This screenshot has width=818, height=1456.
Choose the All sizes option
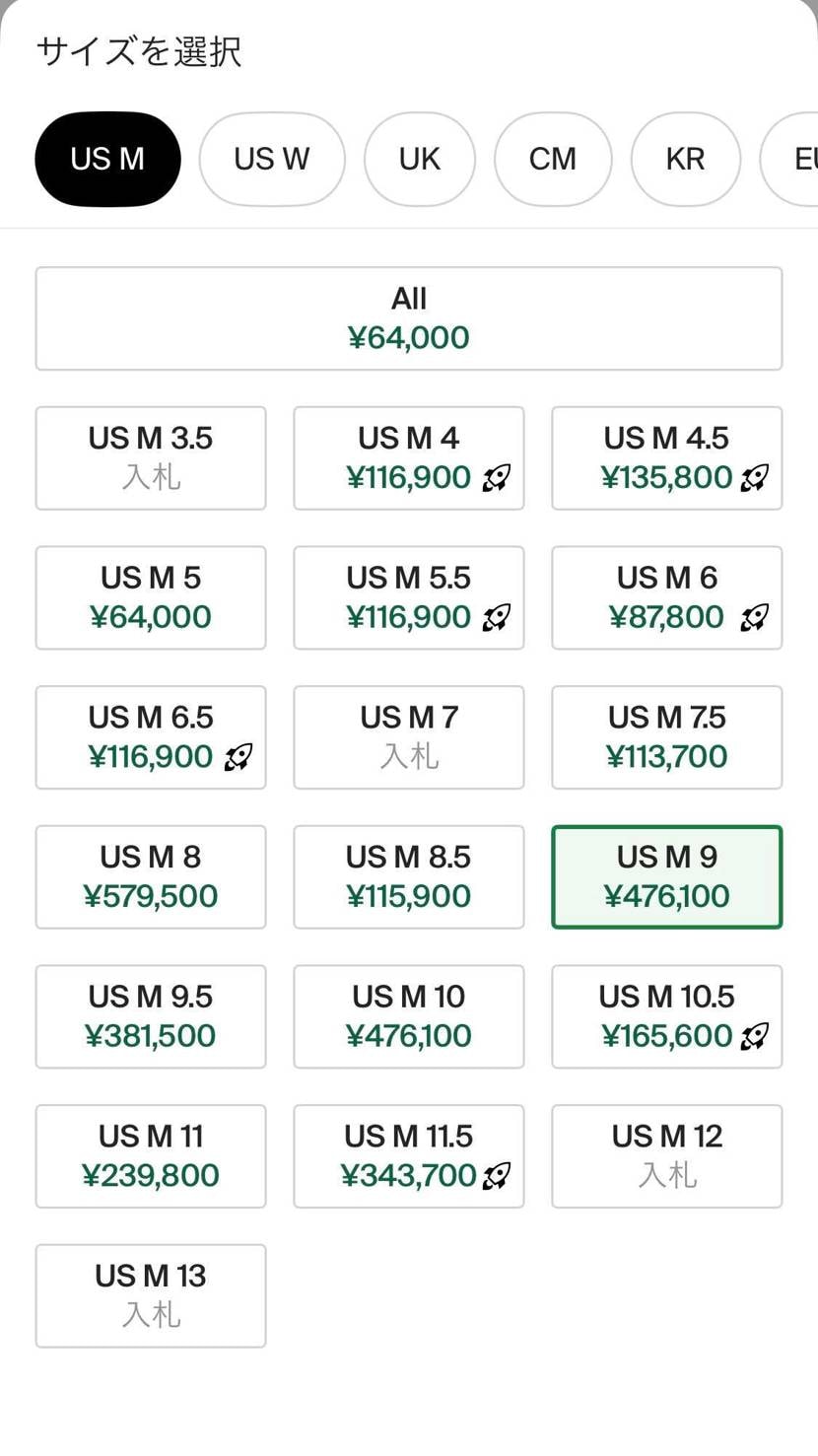(x=409, y=318)
